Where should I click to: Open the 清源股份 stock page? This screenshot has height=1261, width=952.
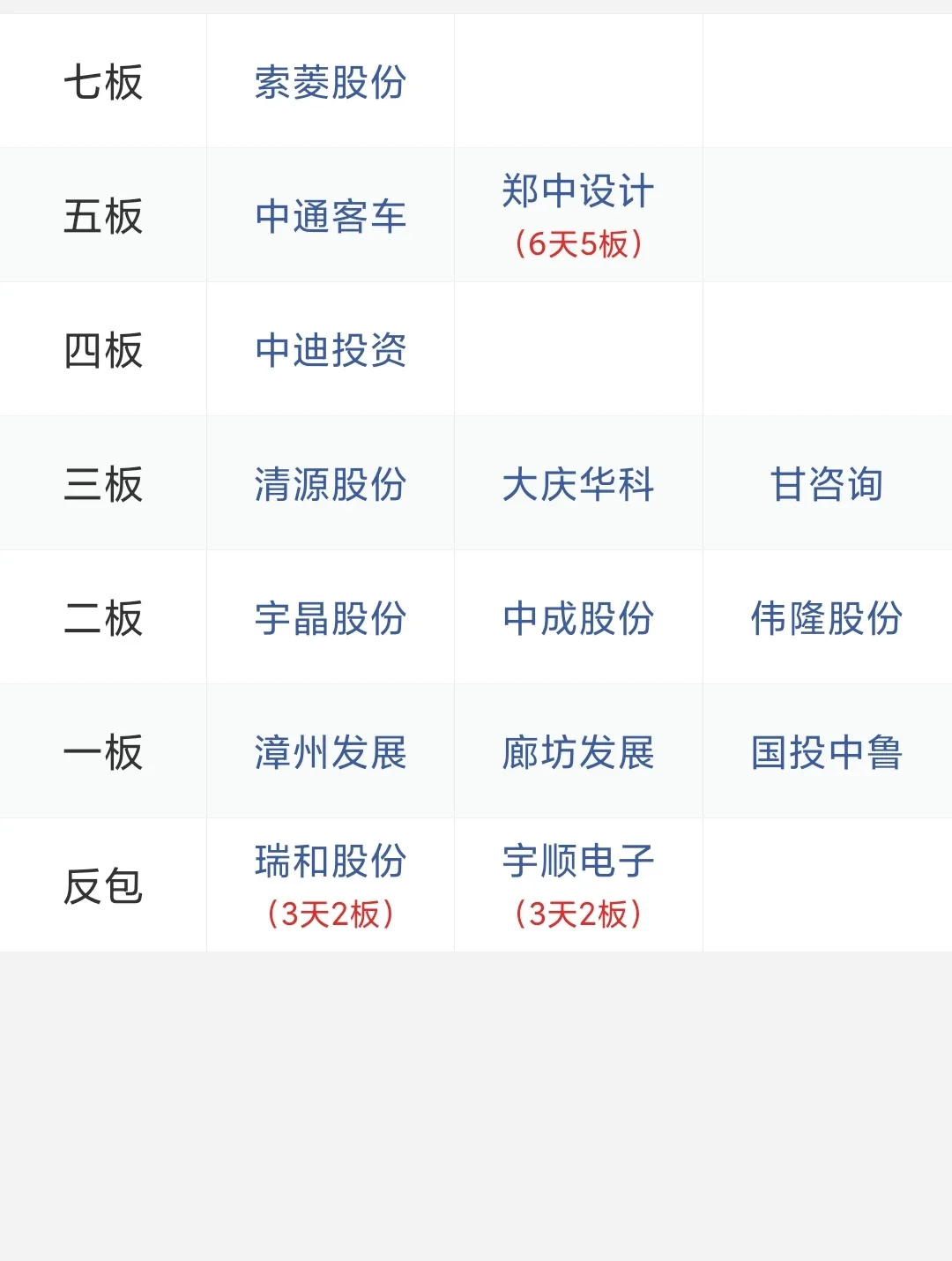pyautogui.click(x=331, y=485)
